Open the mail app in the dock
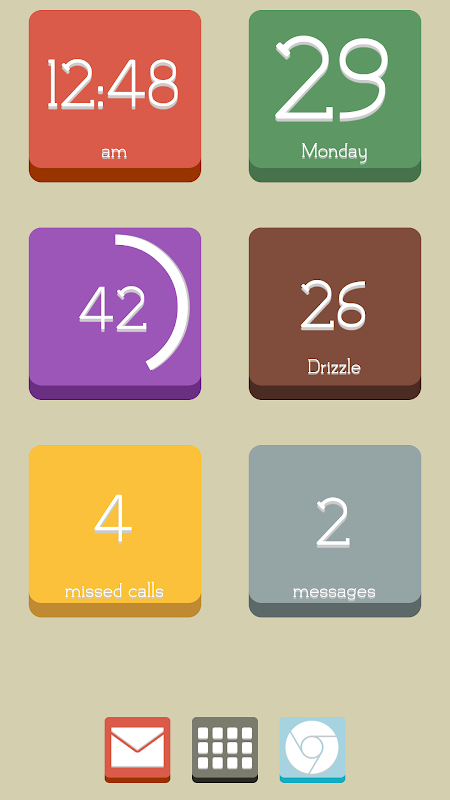The height and width of the screenshot is (800, 450). pyautogui.click(x=137, y=749)
